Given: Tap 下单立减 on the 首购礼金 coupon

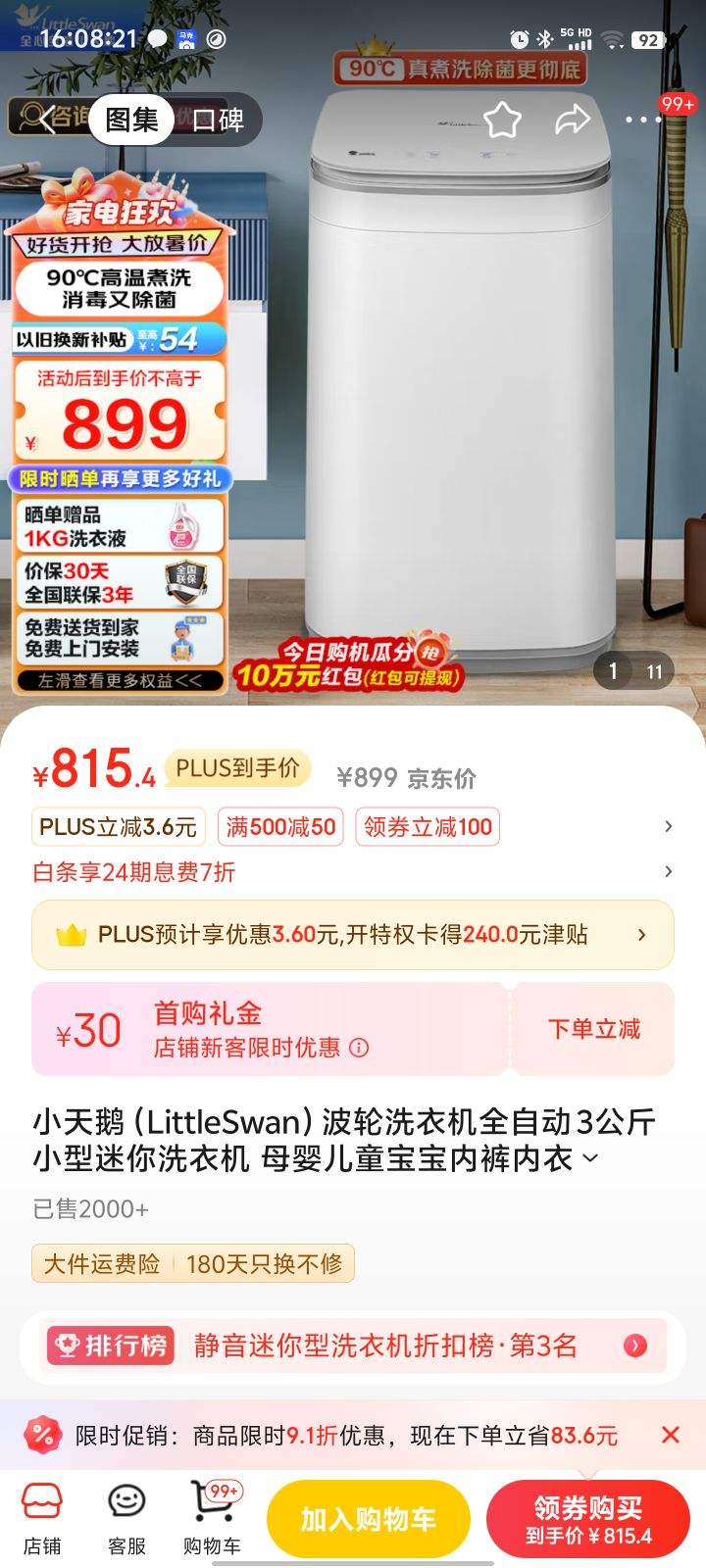Looking at the screenshot, I should pyautogui.click(x=593, y=1029).
